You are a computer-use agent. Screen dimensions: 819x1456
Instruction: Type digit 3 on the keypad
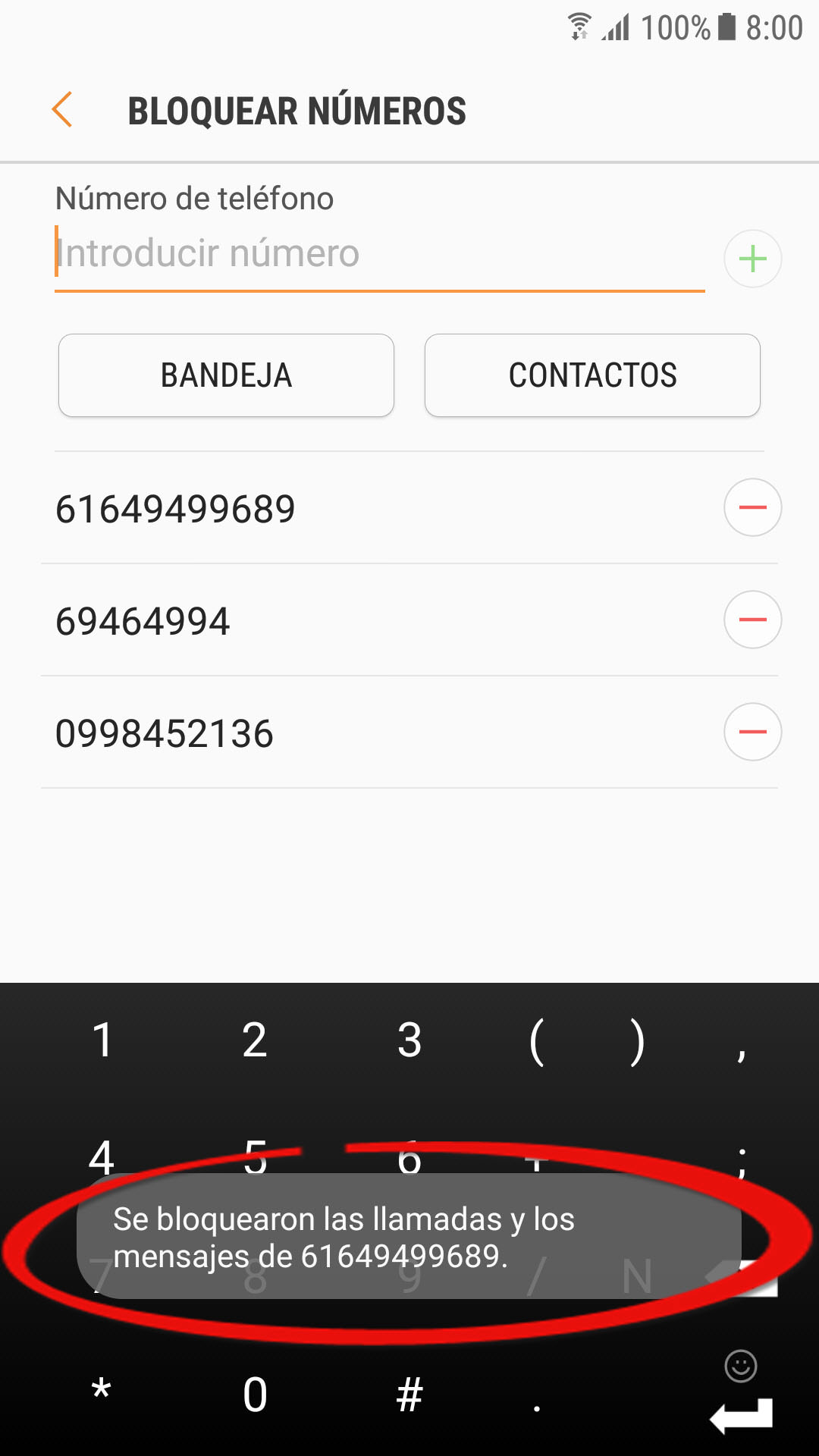coord(409,1040)
